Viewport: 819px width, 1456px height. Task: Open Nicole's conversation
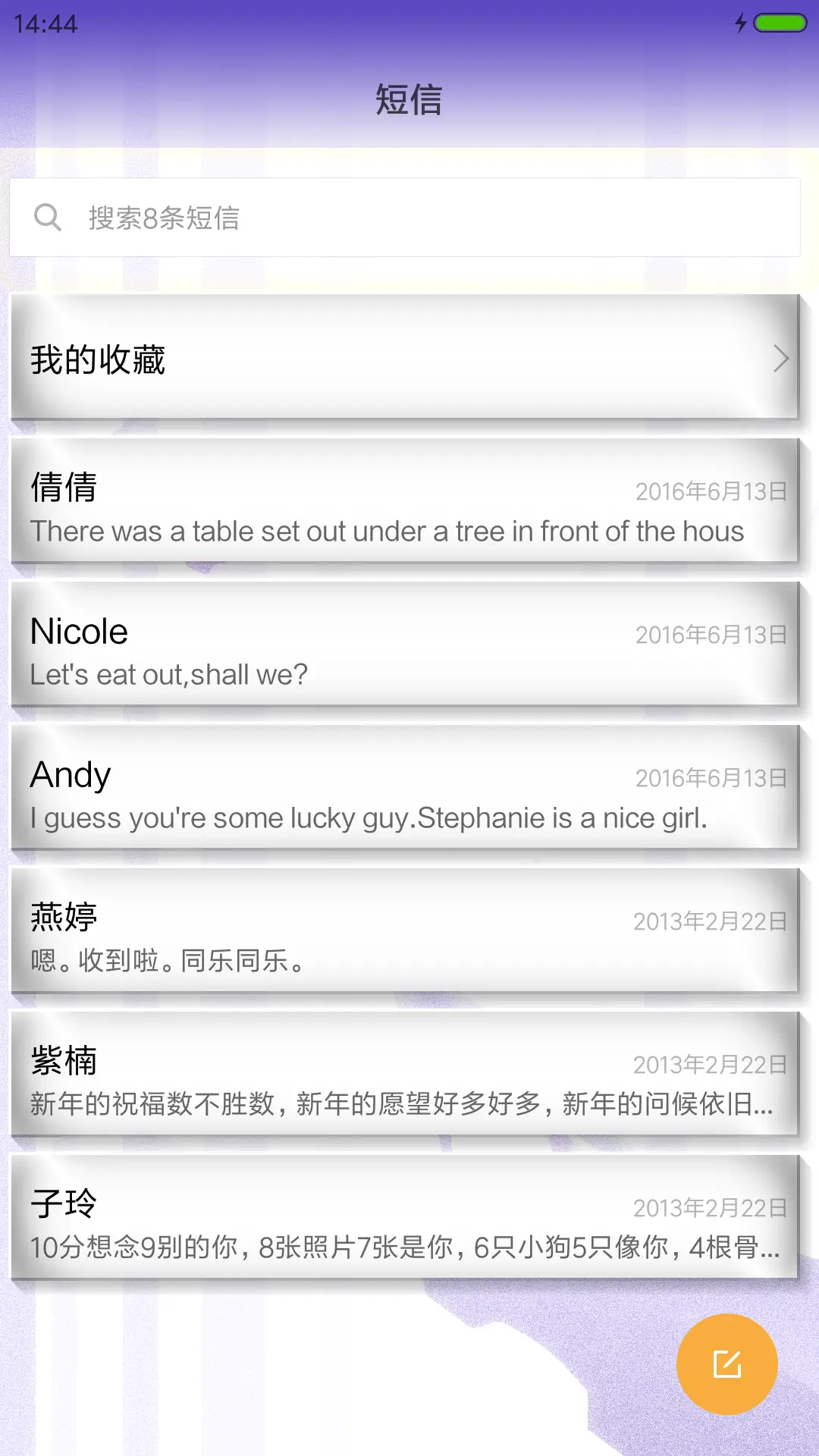(405, 645)
